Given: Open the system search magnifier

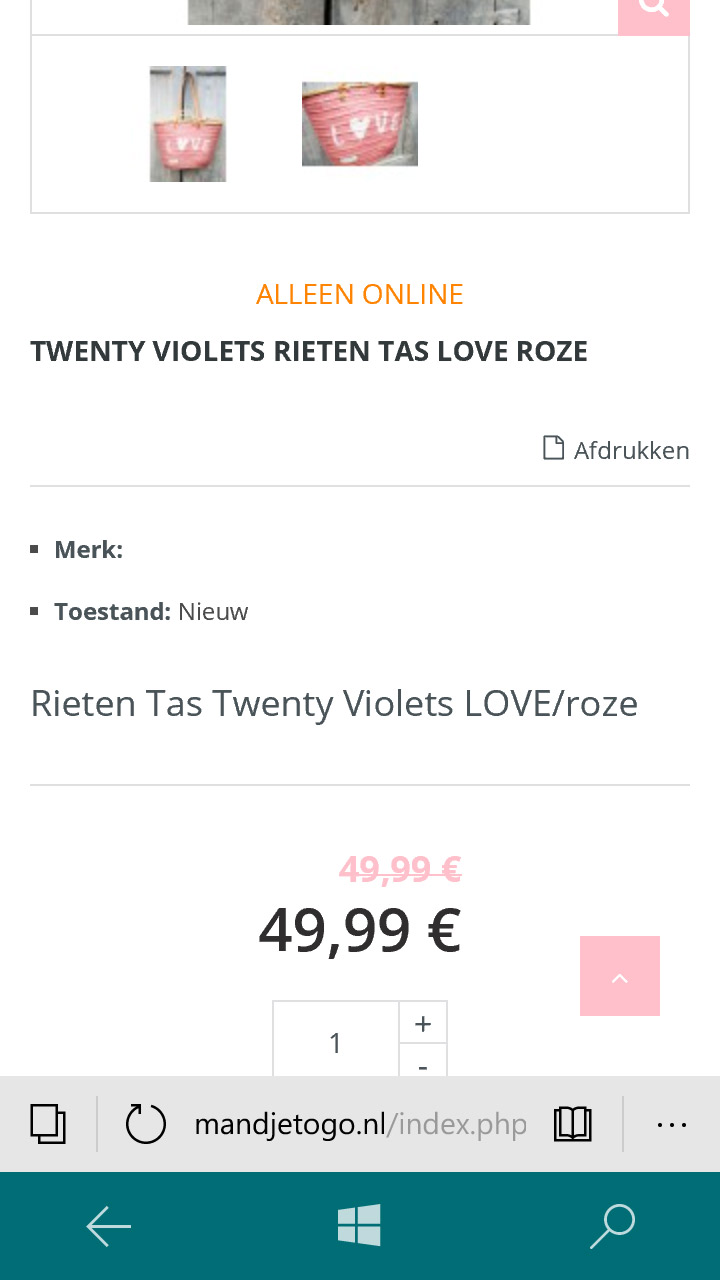Looking at the screenshot, I should [612, 1226].
